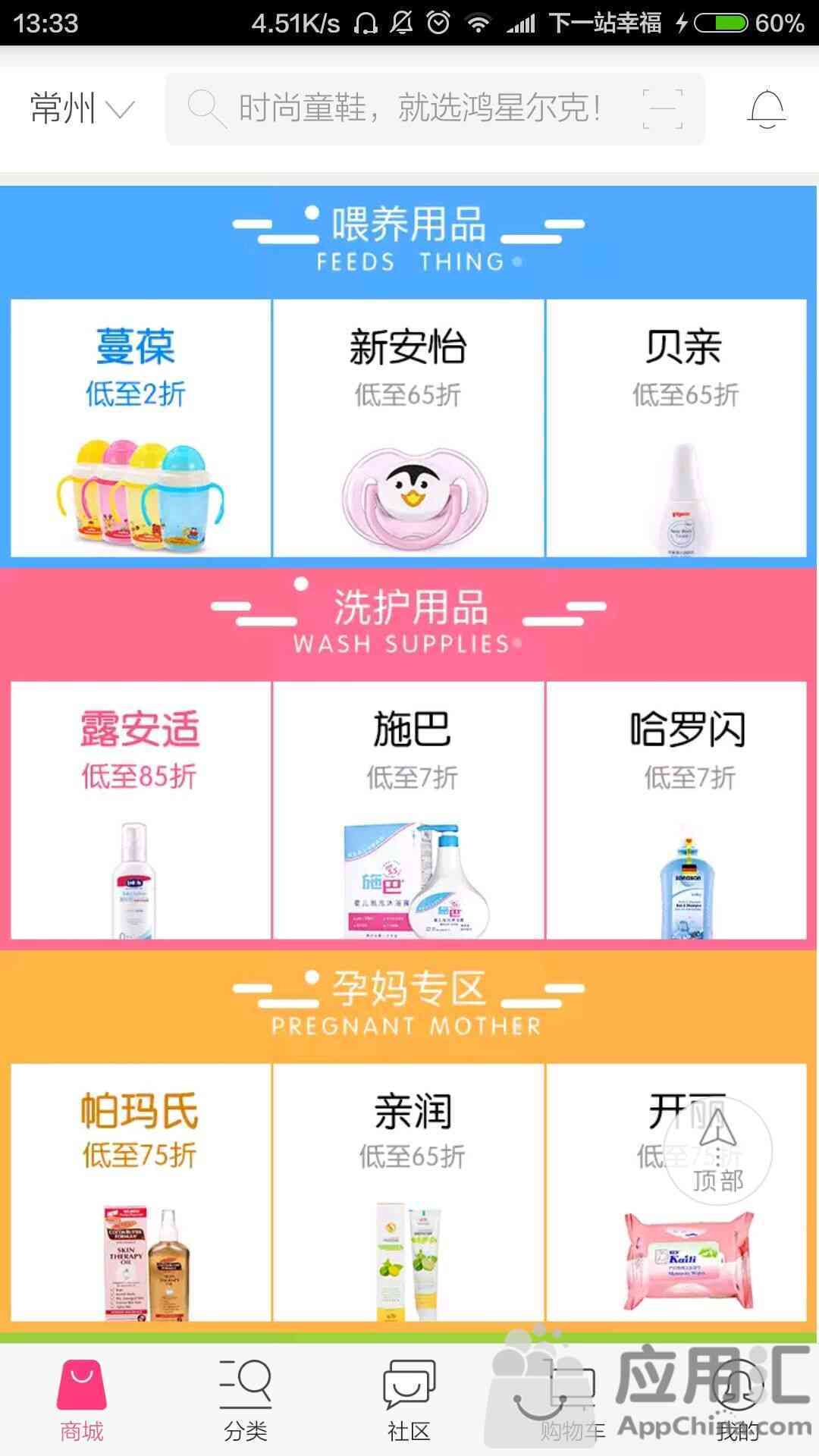This screenshot has width=819, height=1456.
Task: Open the 帕玛氏 低至75折 card
Action: 140,1192
